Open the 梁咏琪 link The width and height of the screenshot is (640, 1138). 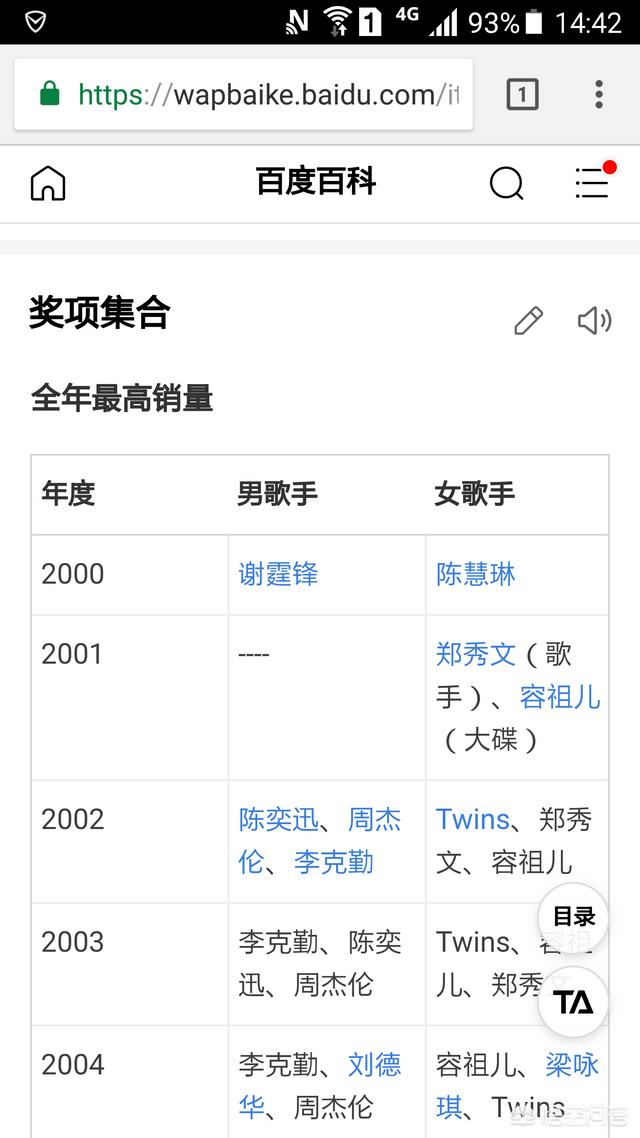click(x=572, y=1065)
